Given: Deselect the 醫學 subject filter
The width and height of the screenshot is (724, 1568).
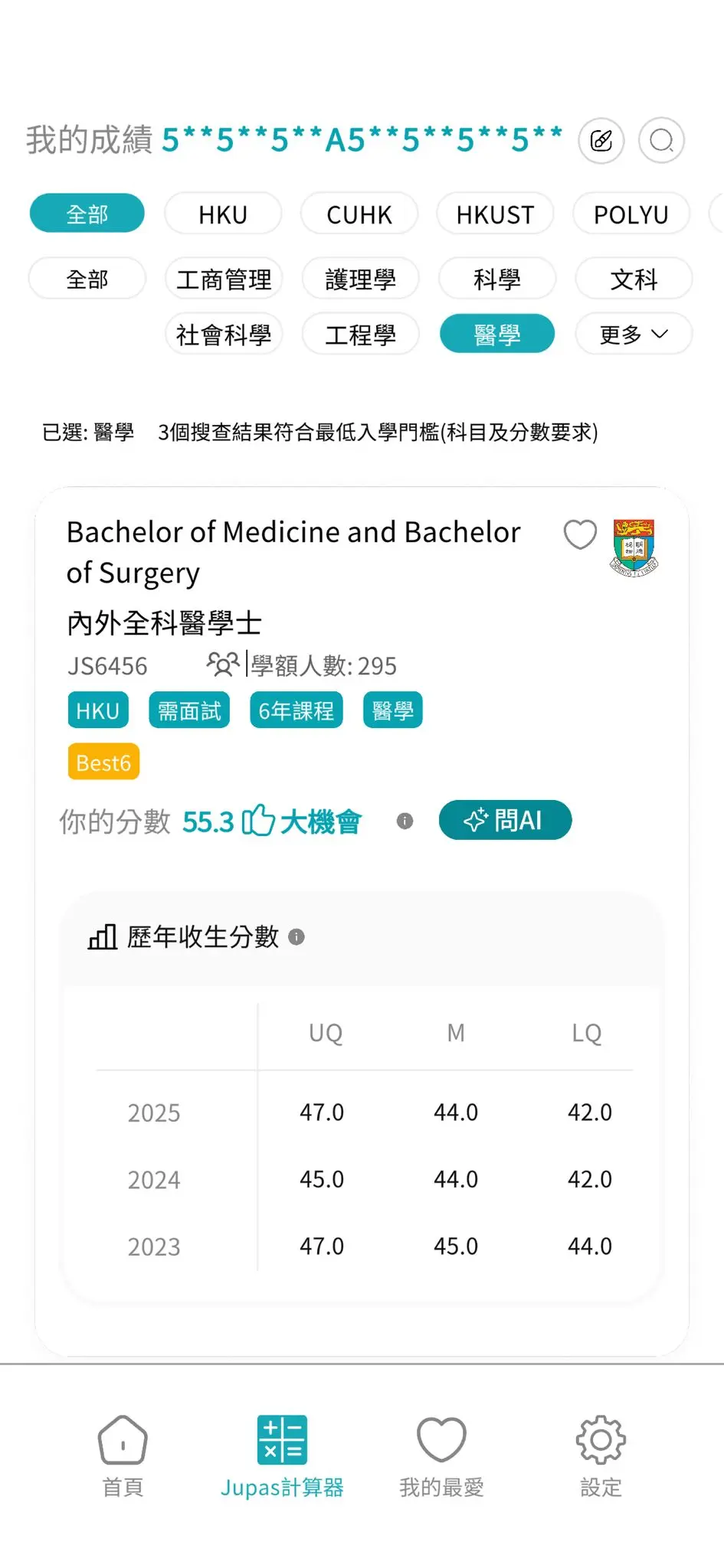Looking at the screenshot, I should (496, 334).
